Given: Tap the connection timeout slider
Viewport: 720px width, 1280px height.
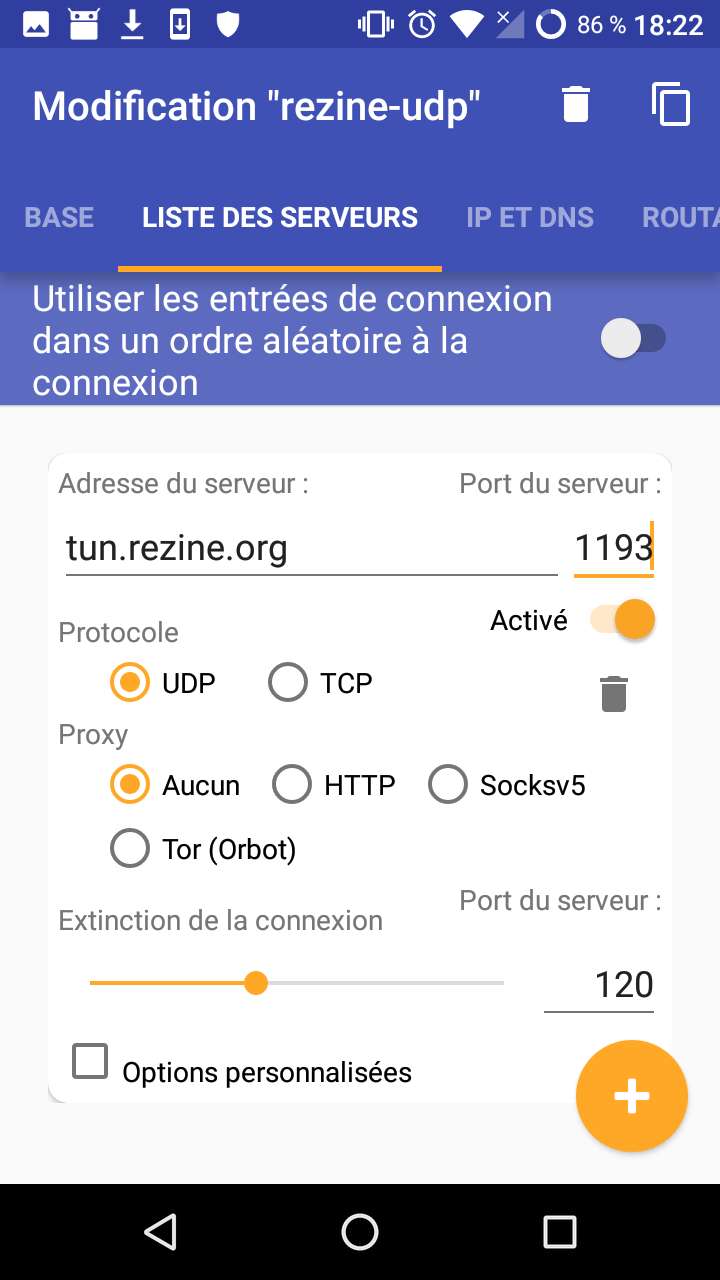Looking at the screenshot, I should point(296,983).
